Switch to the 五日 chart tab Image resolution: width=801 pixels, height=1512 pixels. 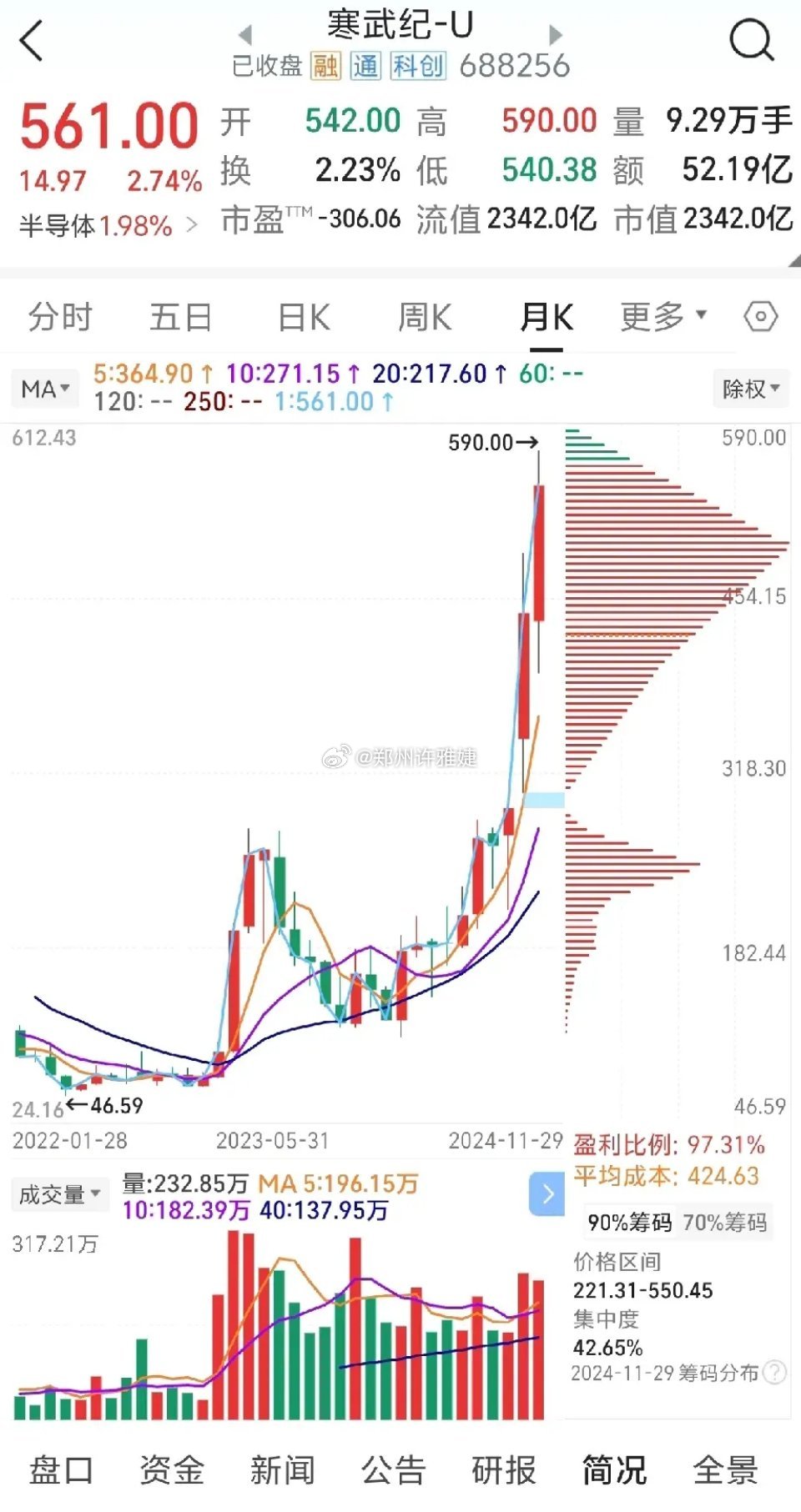coord(180,317)
